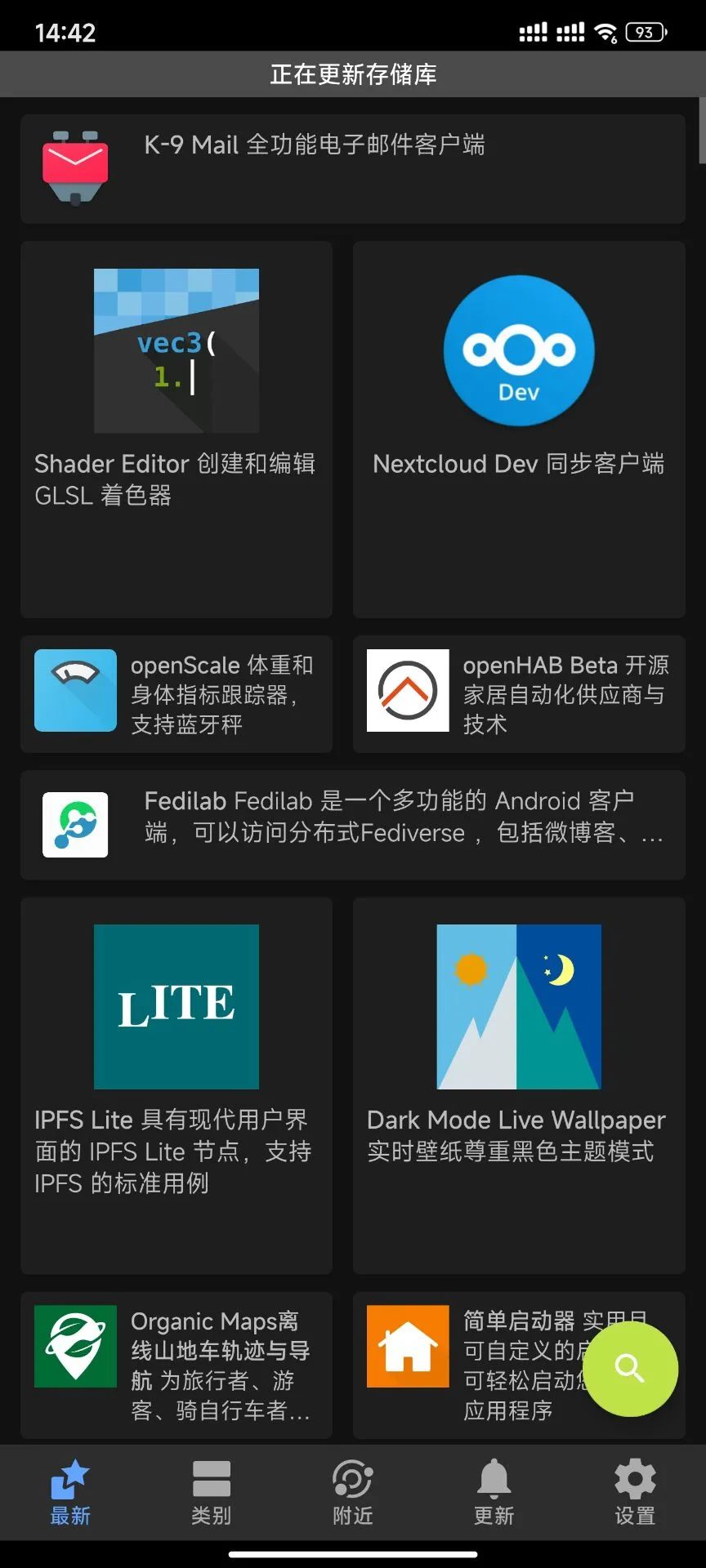706x1568 pixels.
Task: Switch to the 附近 tab
Action: tap(353, 1493)
